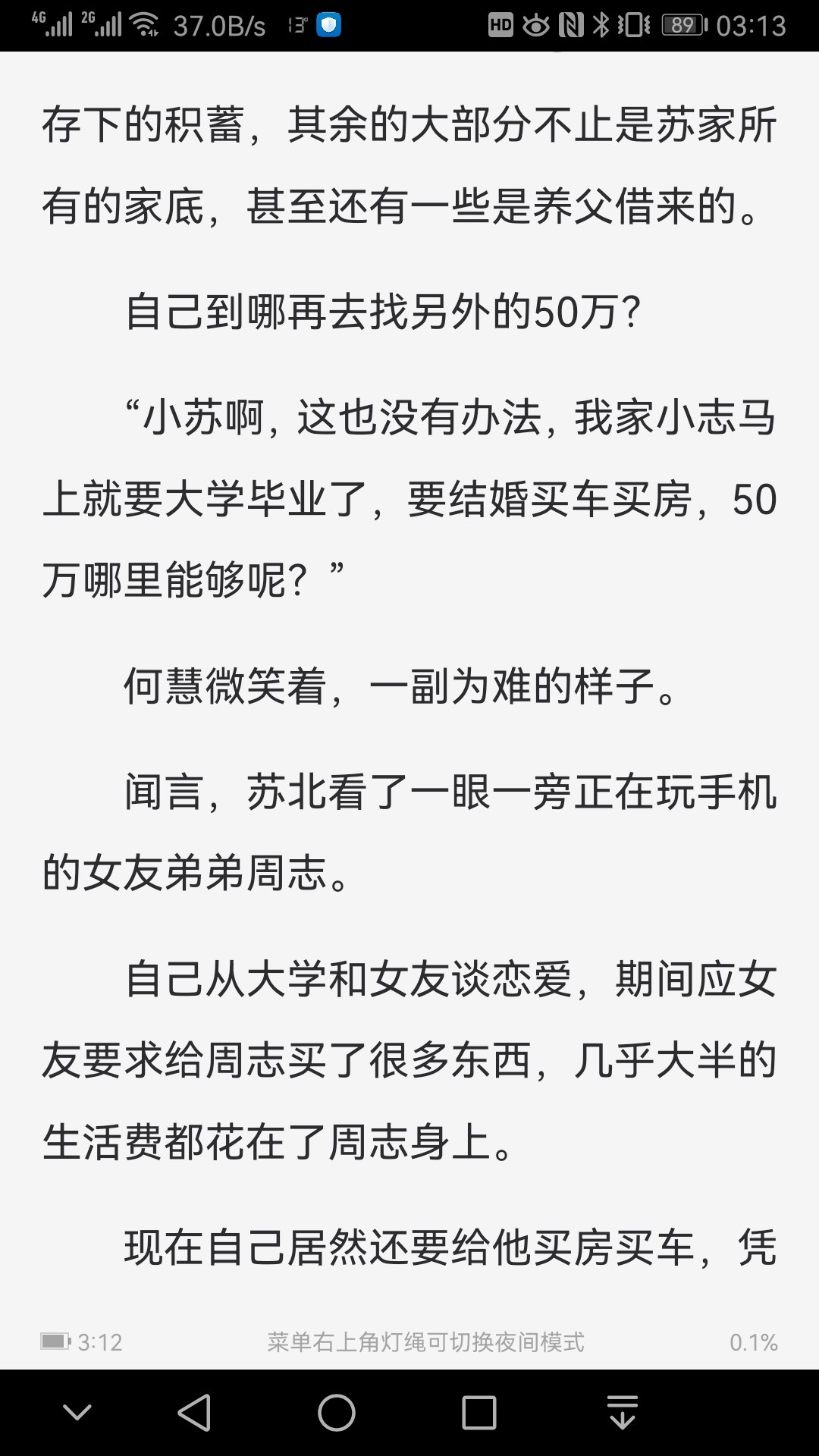
Task: Open the recent apps overview
Action: (479, 1413)
